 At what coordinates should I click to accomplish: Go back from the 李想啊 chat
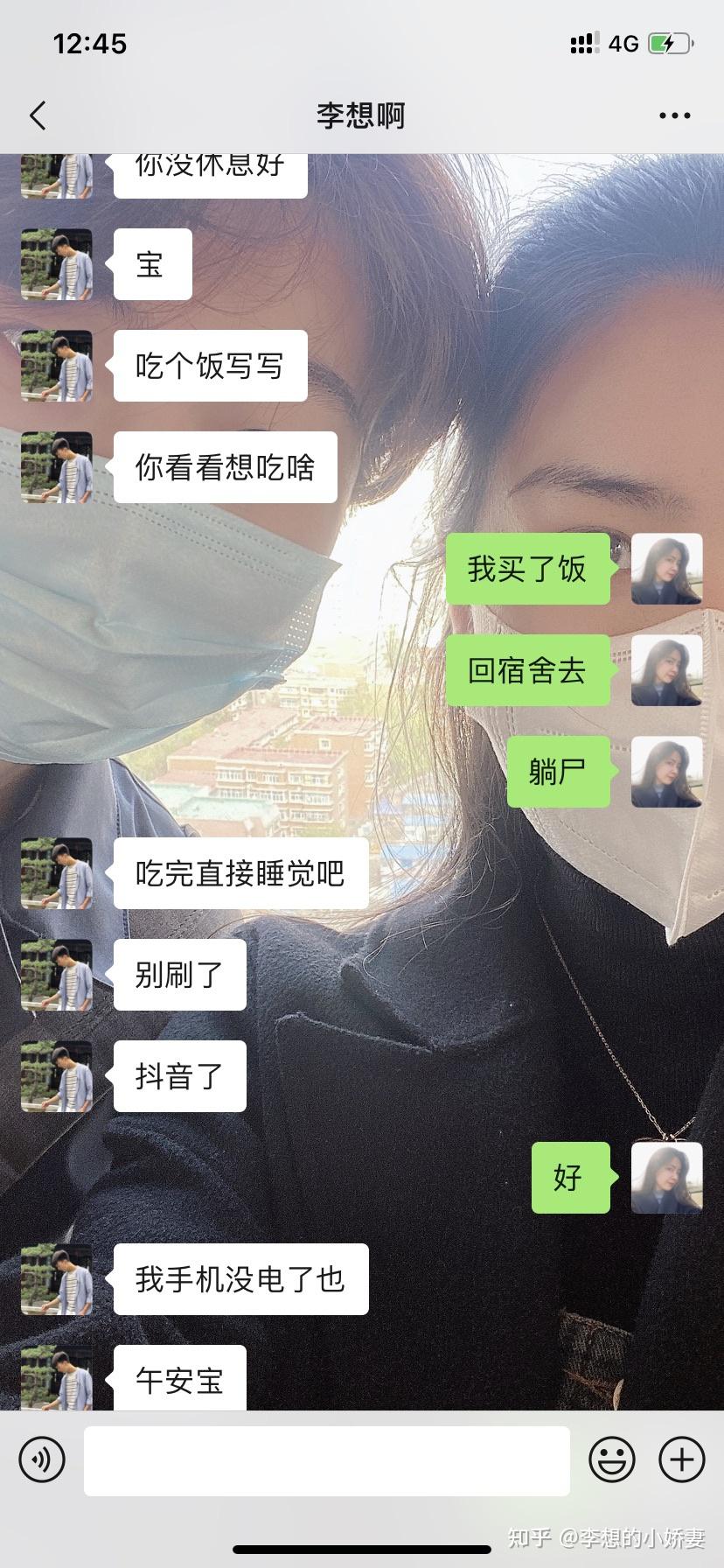coord(38,115)
